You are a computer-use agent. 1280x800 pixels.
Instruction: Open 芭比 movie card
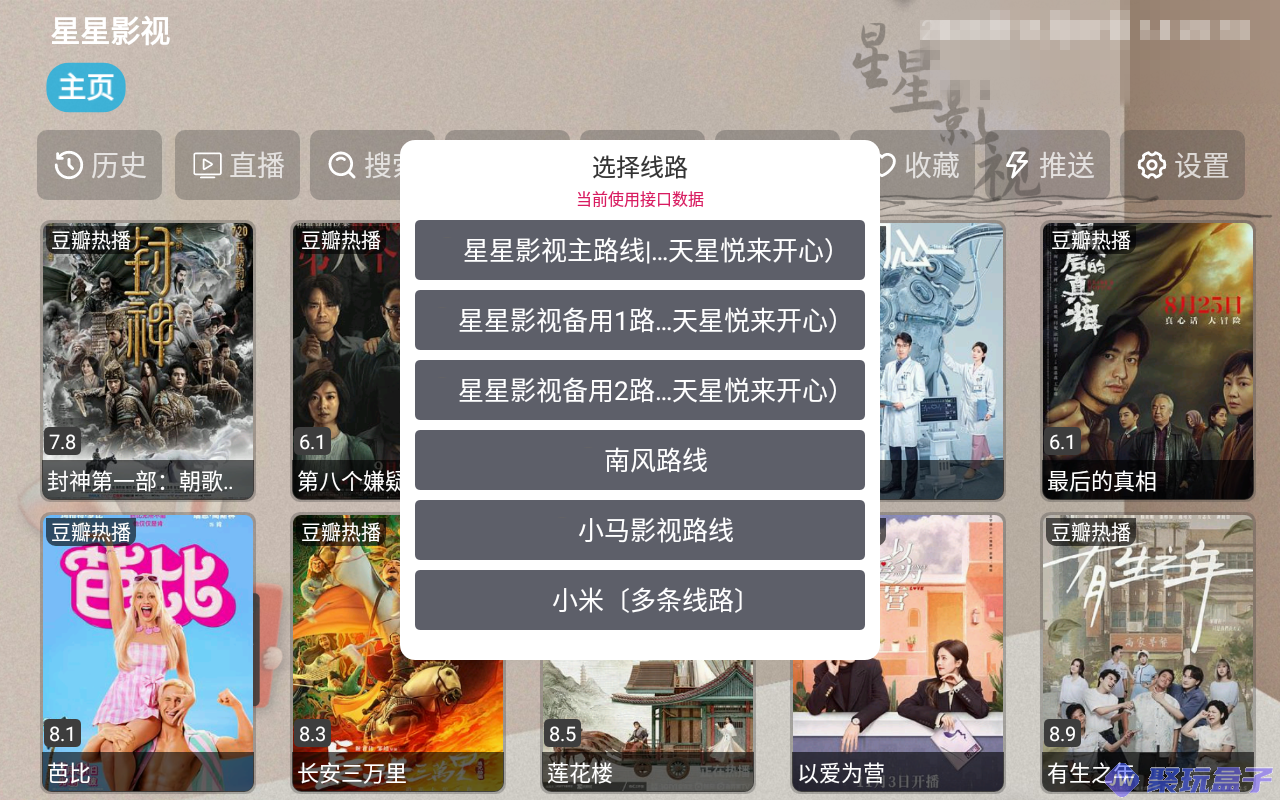click(x=148, y=652)
